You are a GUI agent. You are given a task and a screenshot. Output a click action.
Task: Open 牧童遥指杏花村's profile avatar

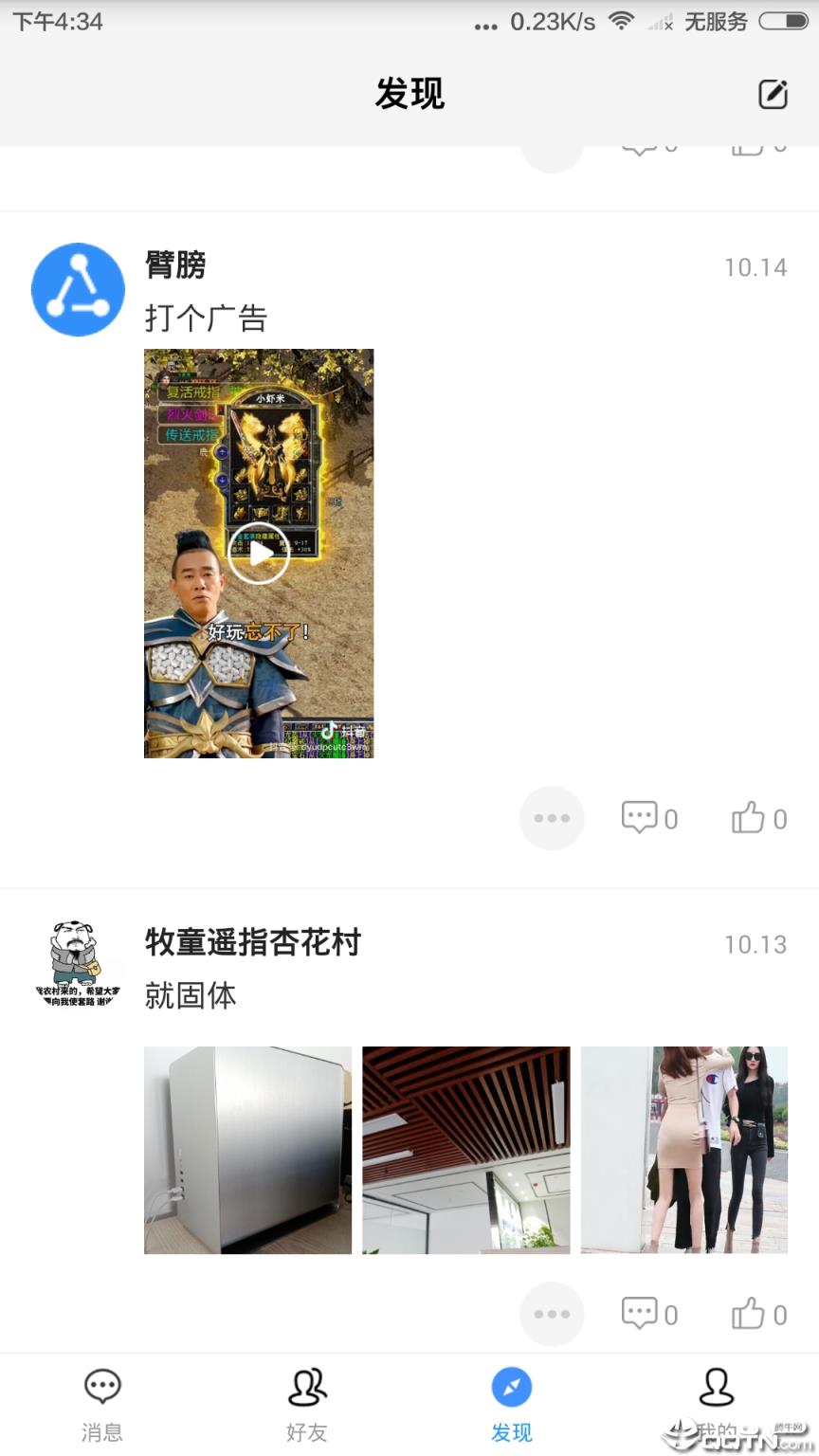(x=78, y=965)
